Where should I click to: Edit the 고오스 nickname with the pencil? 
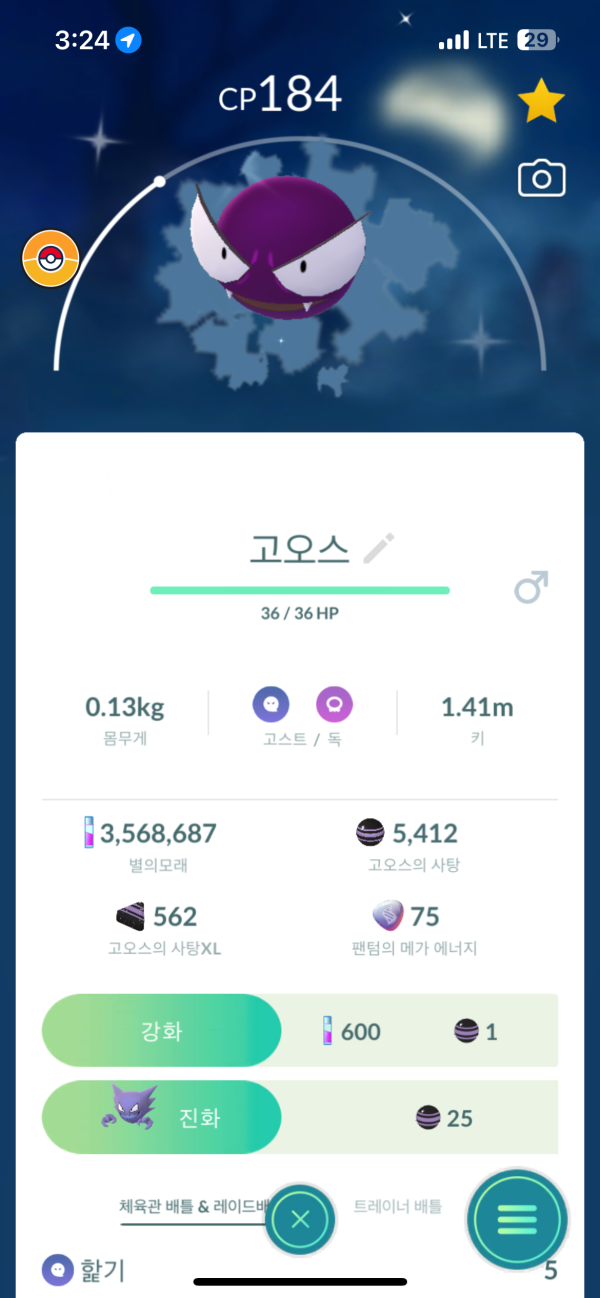click(x=379, y=548)
